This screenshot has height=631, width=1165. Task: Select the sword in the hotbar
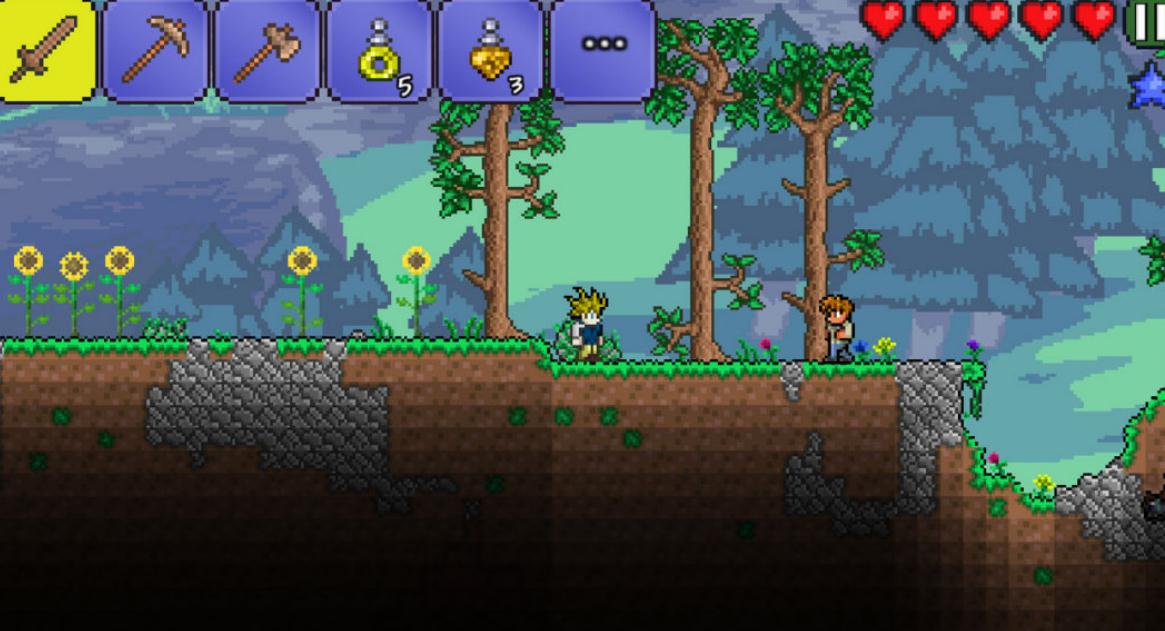(45, 49)
